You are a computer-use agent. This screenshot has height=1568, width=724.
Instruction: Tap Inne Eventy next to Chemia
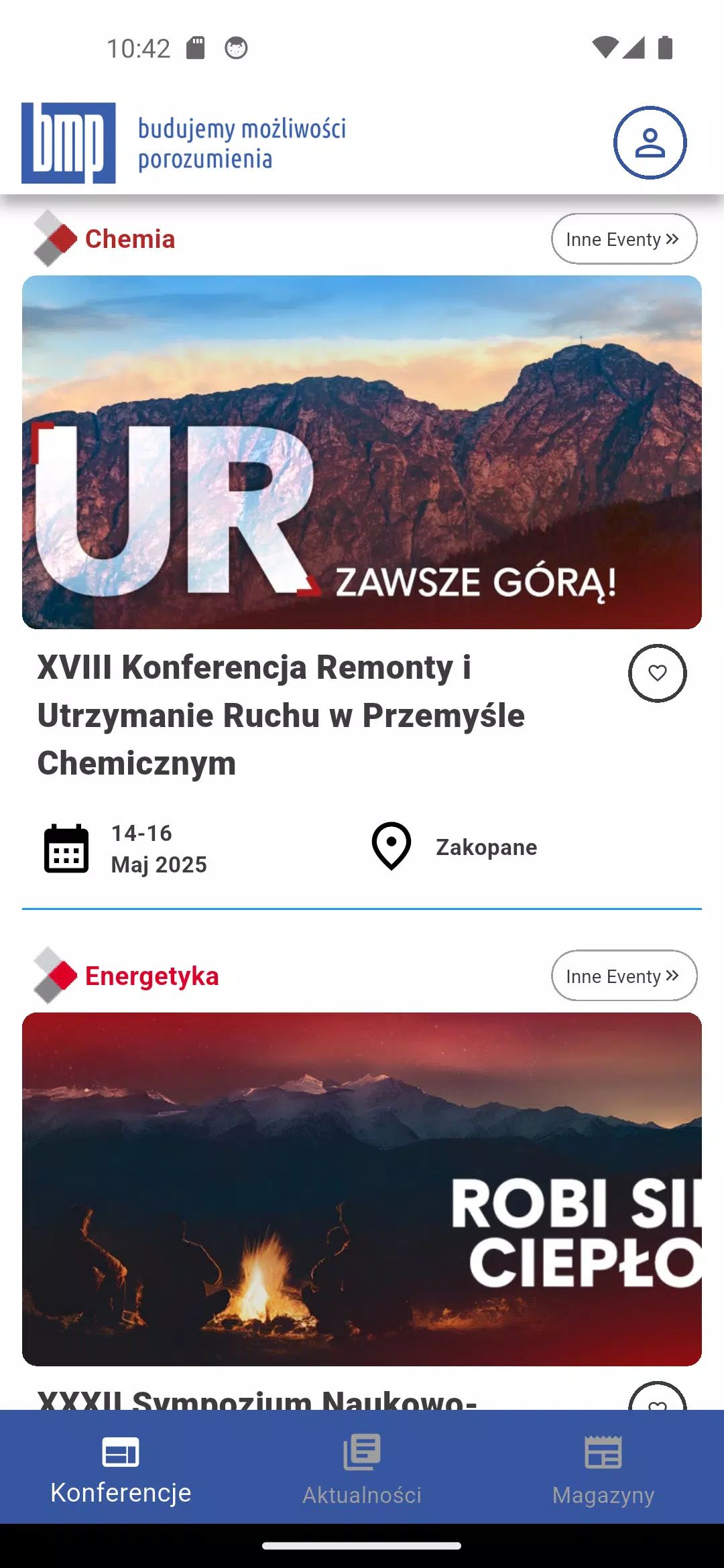[x=623, y=239]
